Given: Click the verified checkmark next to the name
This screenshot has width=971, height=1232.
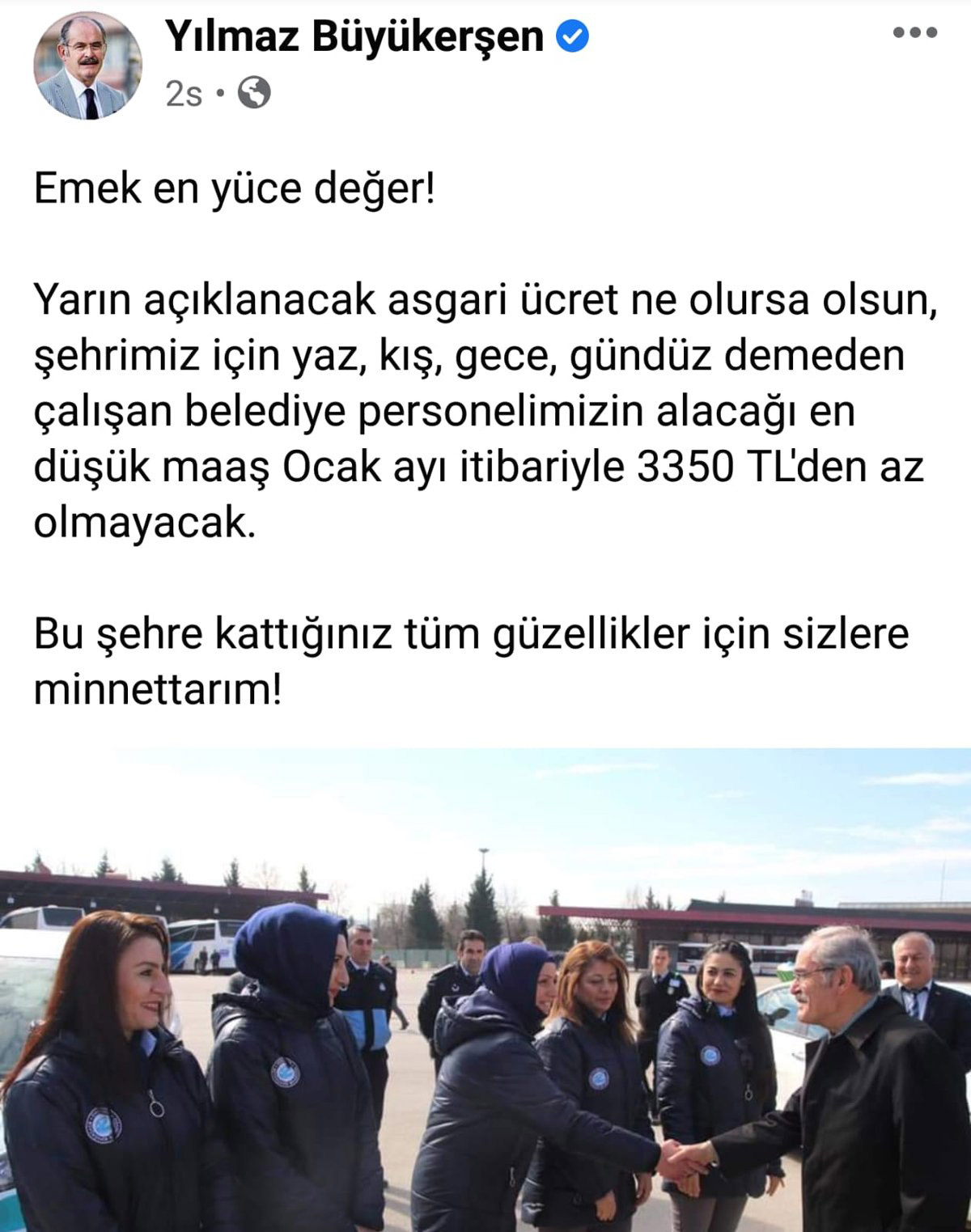Looking at the screenshot, I should [x=570, y=36].
